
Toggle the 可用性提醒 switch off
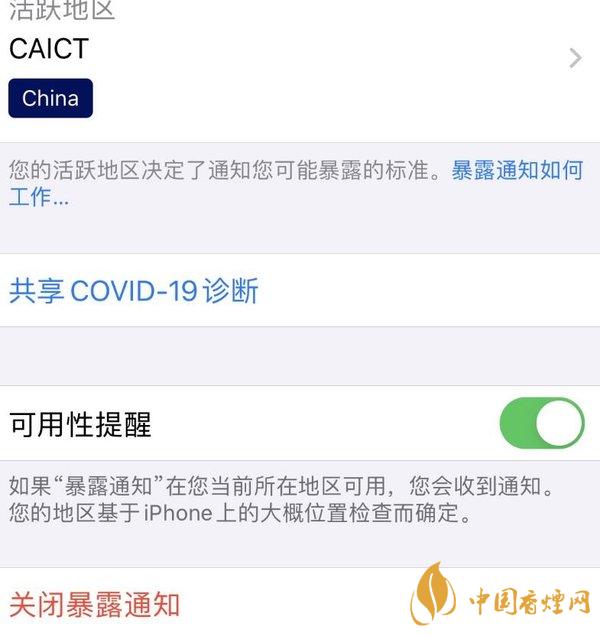tap(541, 423)
